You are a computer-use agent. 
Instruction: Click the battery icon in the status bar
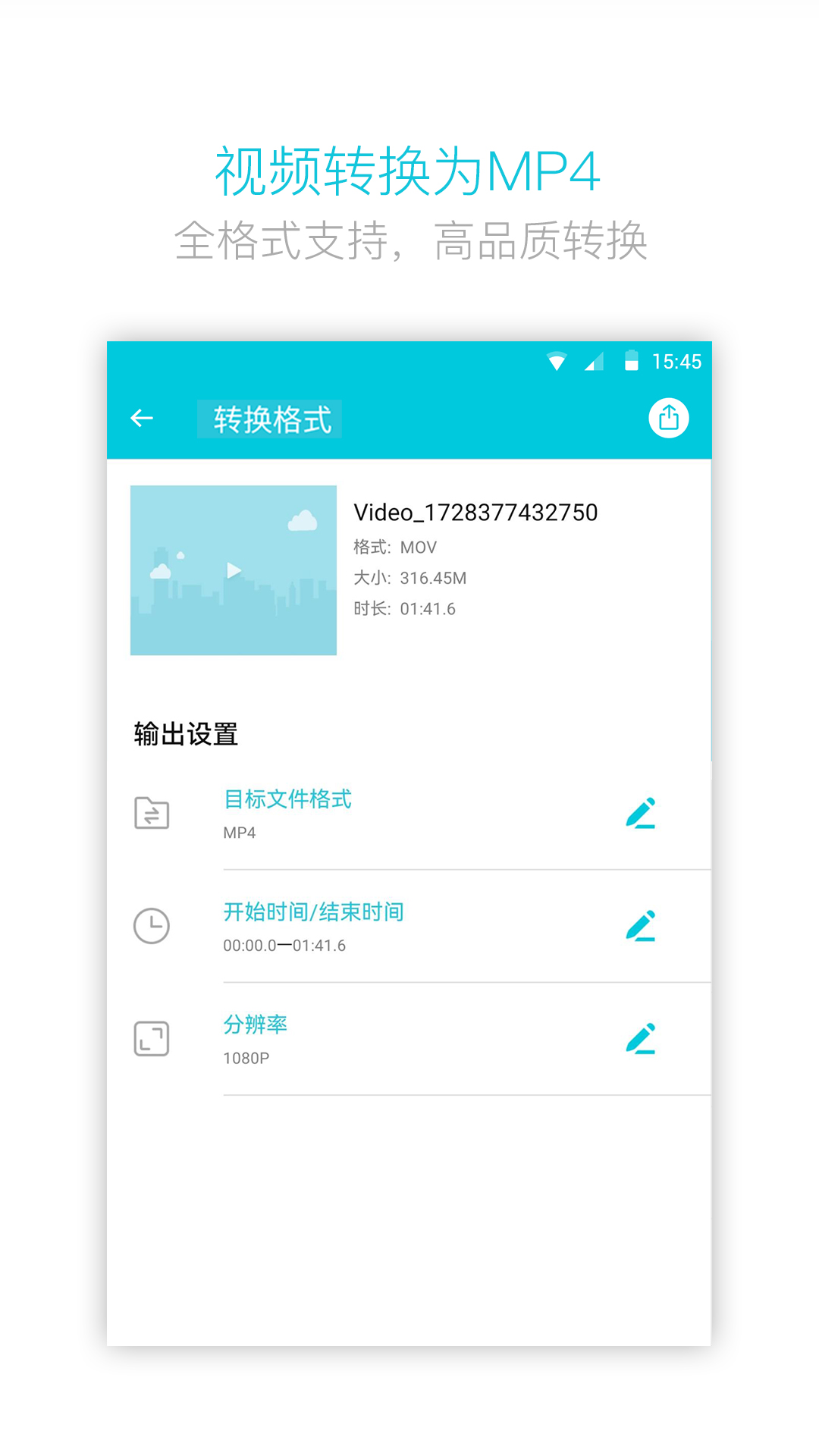click(x=633, y=362)
